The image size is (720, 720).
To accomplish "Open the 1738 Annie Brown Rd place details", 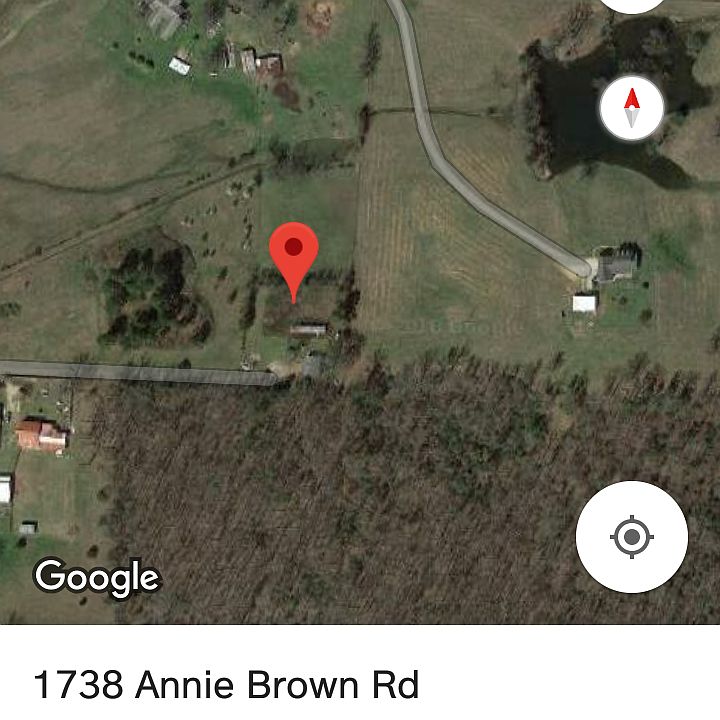I will (x=226, y=686).
